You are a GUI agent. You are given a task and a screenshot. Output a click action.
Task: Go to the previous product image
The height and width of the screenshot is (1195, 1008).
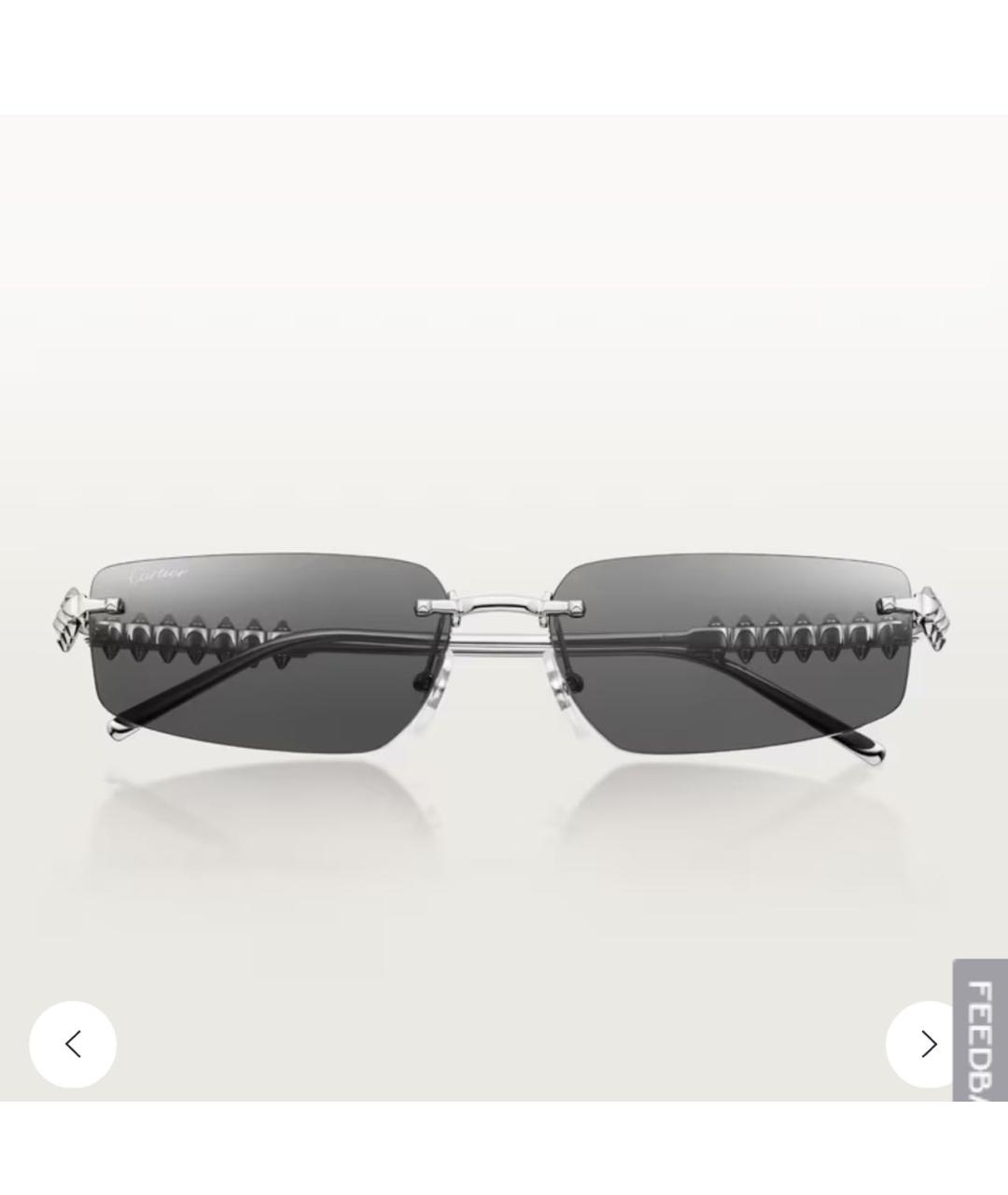[x=73, y=1044]
